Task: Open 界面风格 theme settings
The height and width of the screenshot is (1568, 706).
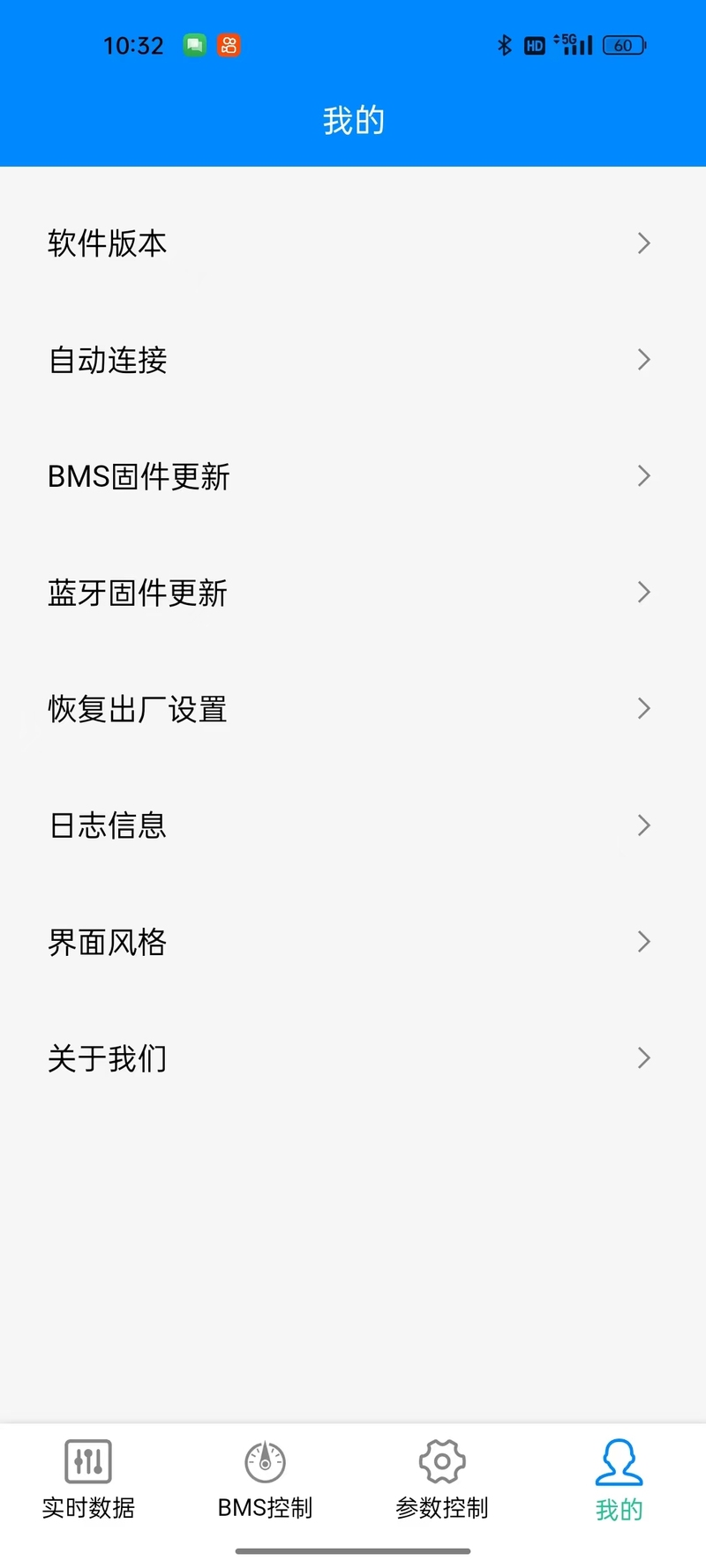Action: 353,942
